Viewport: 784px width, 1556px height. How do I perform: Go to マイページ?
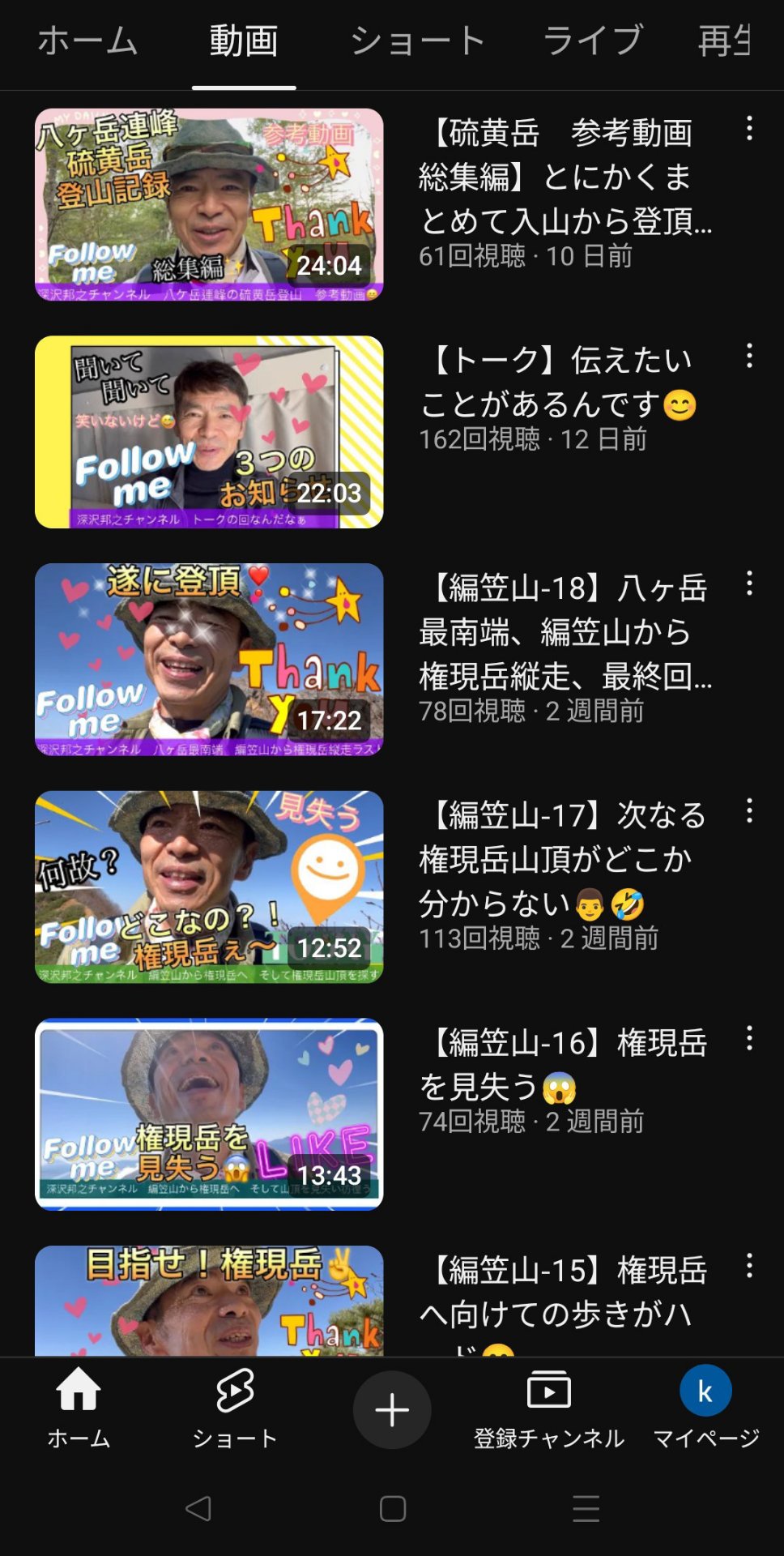(x=705, y=1409)
